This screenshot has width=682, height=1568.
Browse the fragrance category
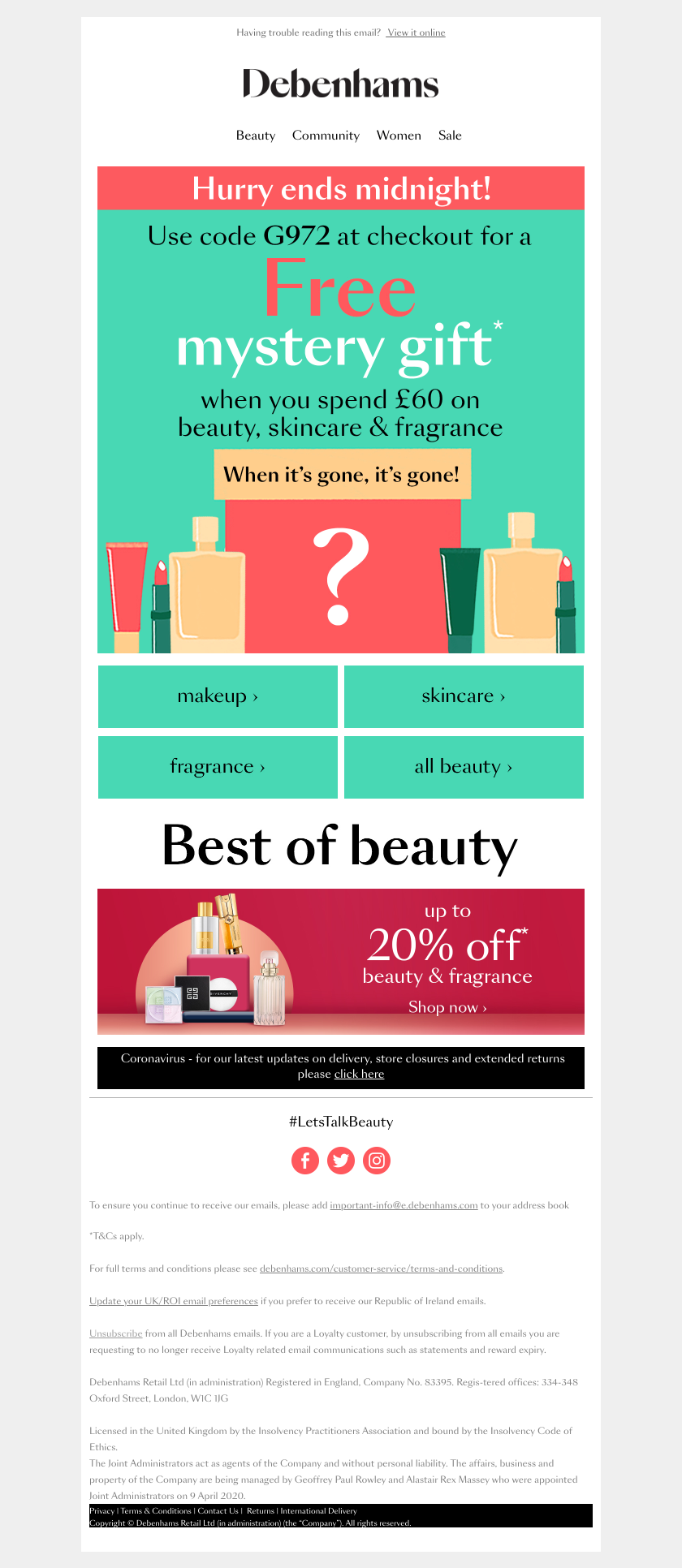(x=218, y=767)
